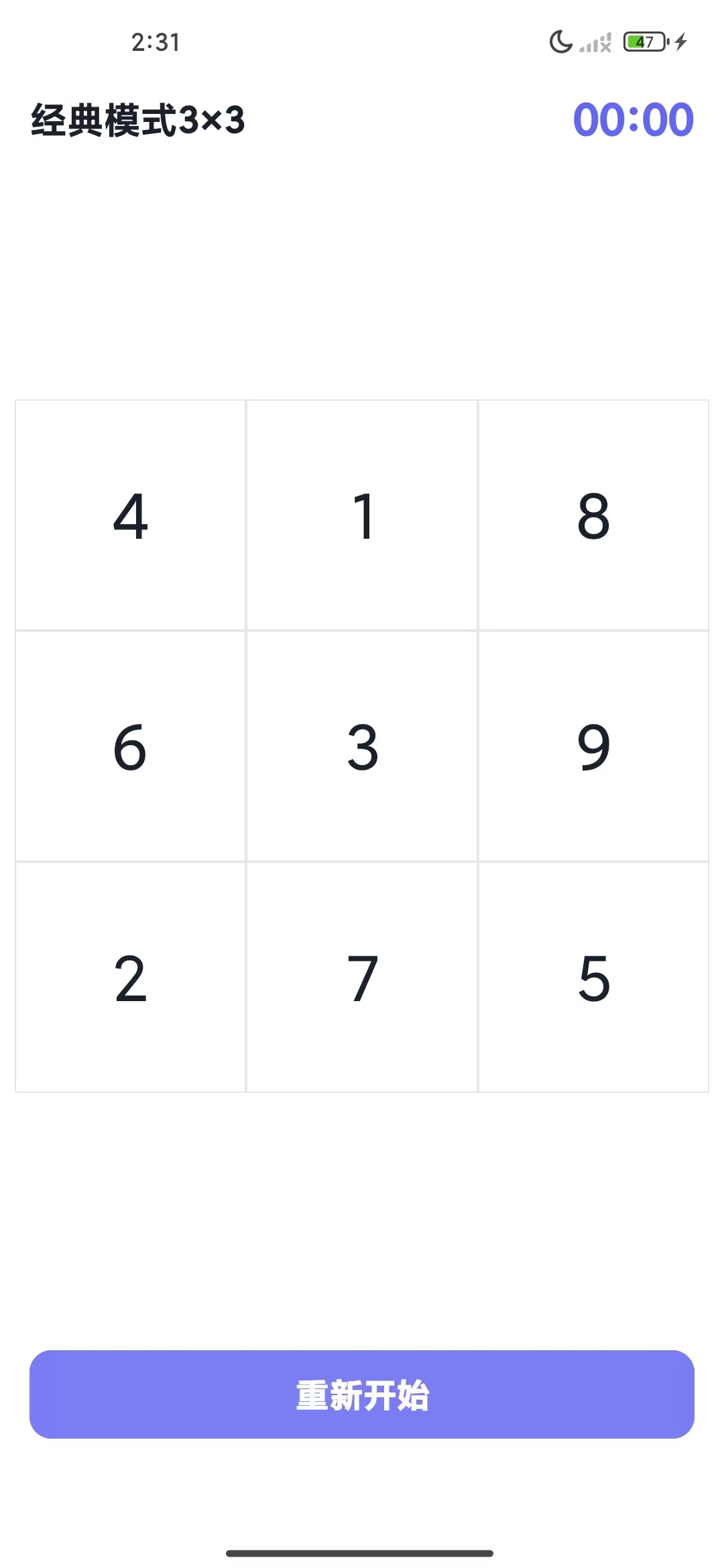The image size is (724, 1568).
Task: Tap the cell labeled 7
Action: (x=362, y=978)
